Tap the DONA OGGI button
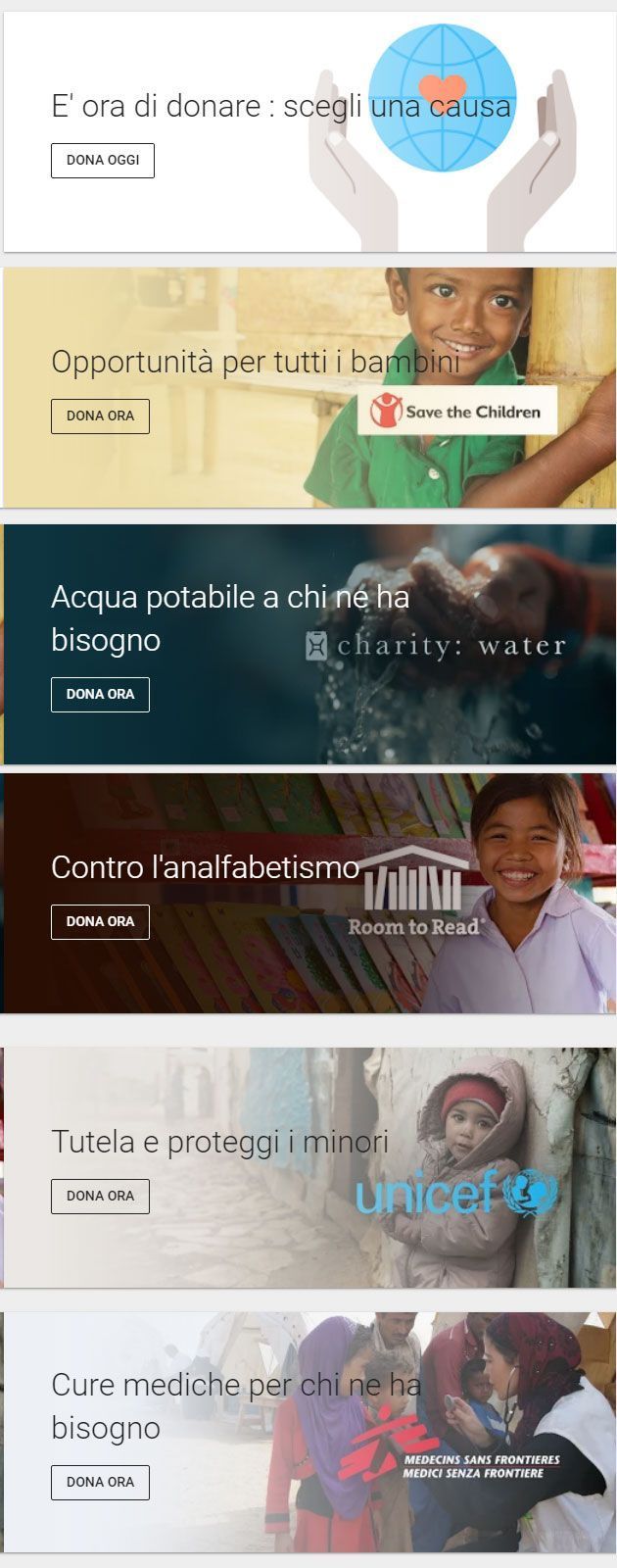This screenshot has height=1568, width=617. click(x=103, y=161)
